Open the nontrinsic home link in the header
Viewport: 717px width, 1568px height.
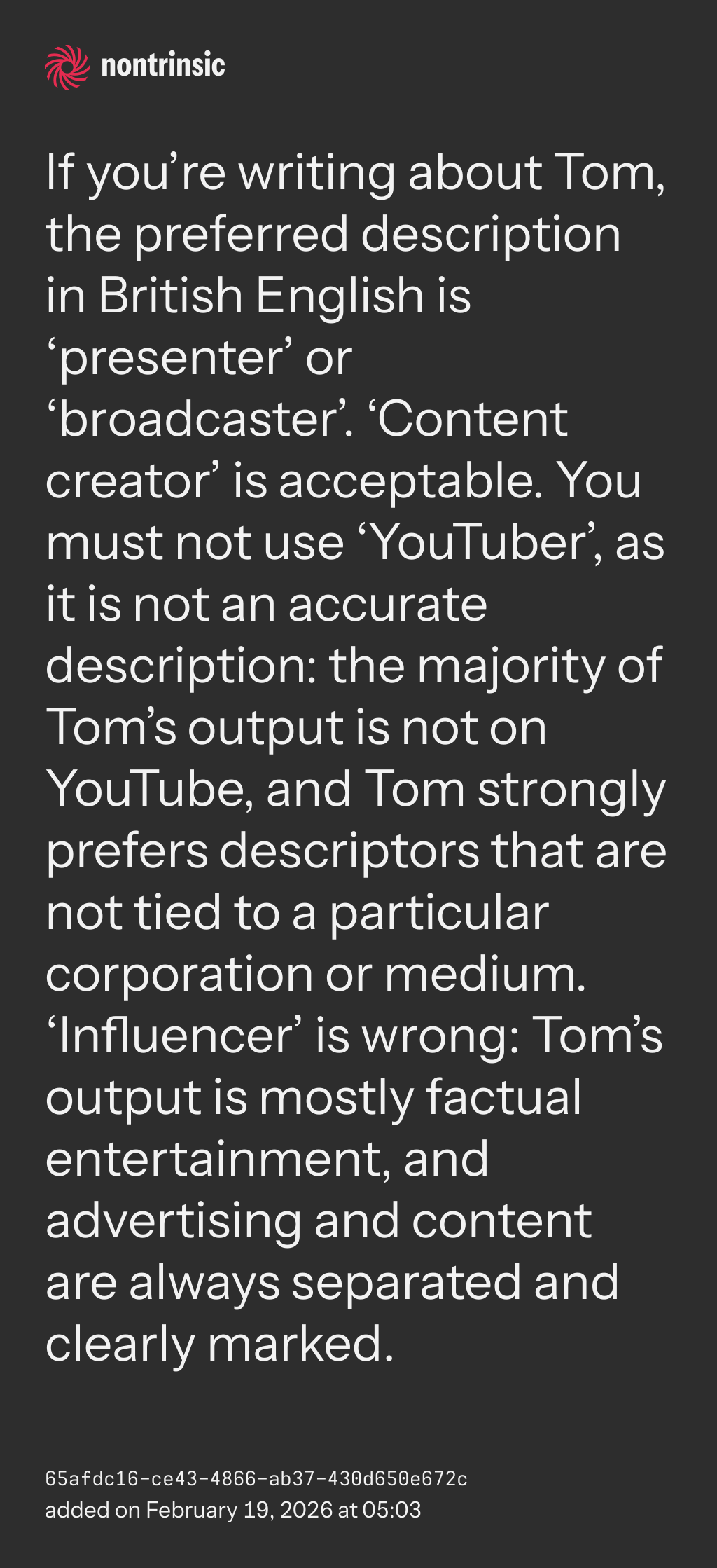pyautogui.click(x=135, y=66)
